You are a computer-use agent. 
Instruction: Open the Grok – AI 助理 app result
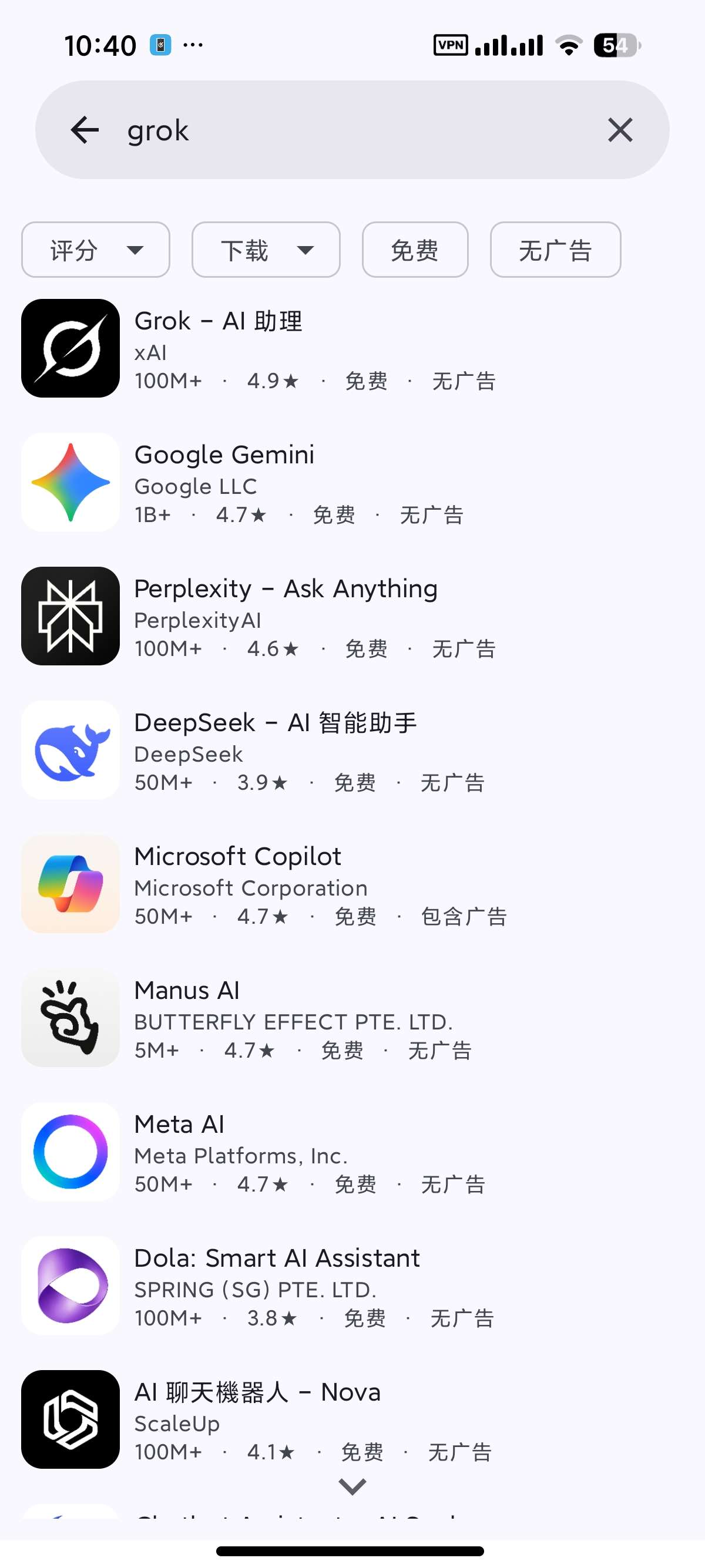click(x=352, y=348)
